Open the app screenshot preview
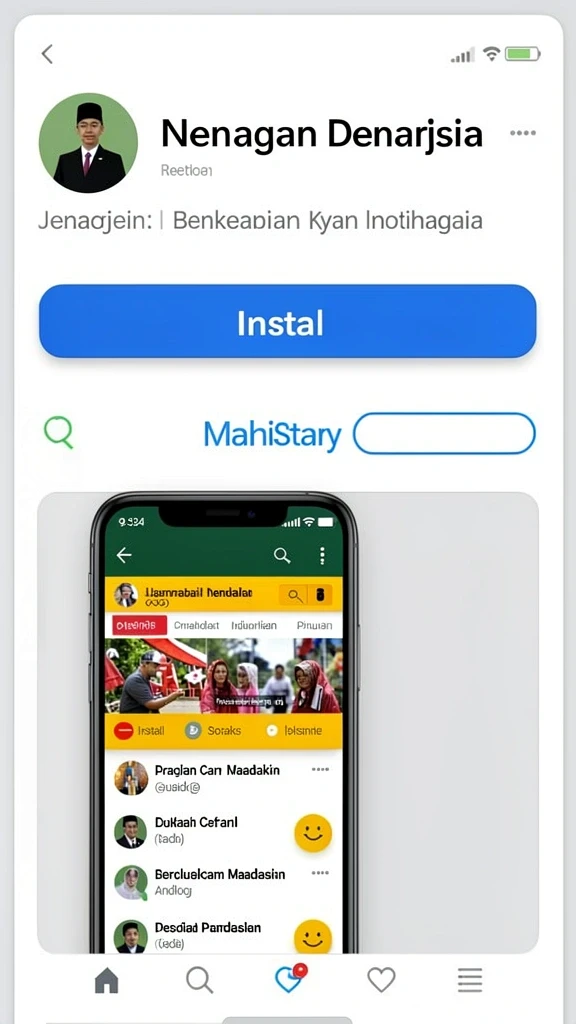This screenshot has height=1024, width=576. [288, 722]
